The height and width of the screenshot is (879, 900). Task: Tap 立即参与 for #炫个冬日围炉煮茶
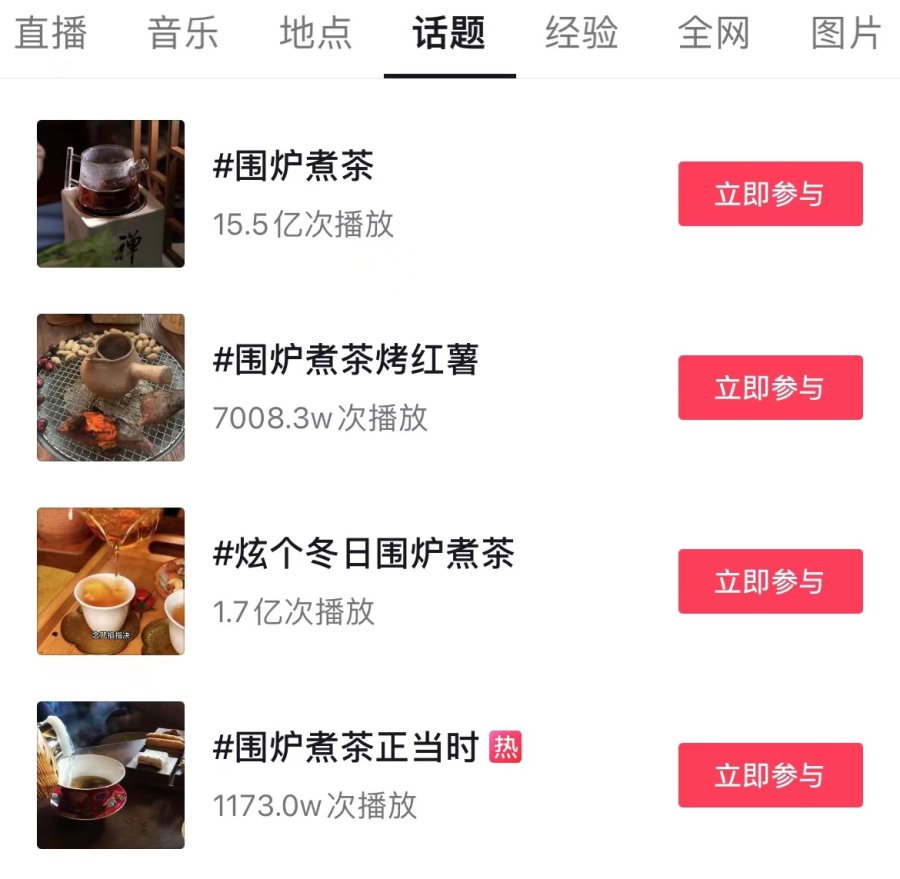click(x=770, y=581)
